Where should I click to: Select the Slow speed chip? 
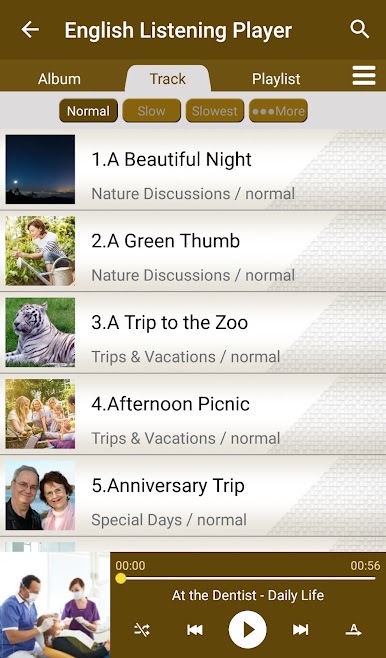coord(151,111)
